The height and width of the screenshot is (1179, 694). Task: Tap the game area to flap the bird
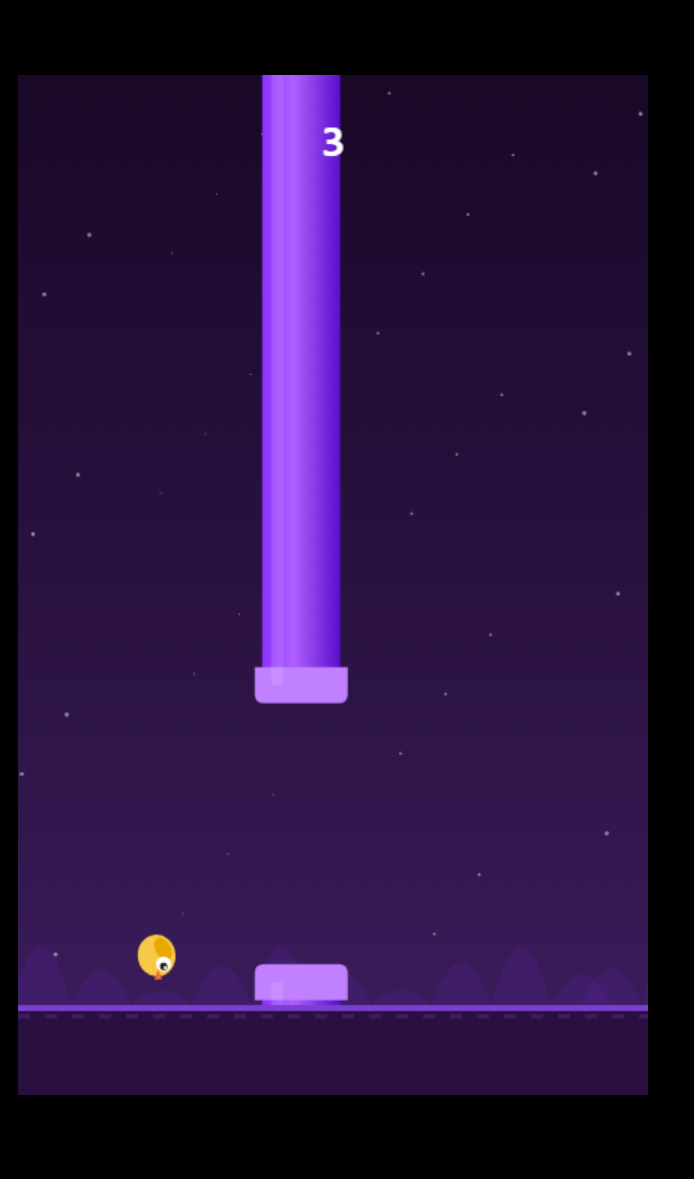(332, 584)
